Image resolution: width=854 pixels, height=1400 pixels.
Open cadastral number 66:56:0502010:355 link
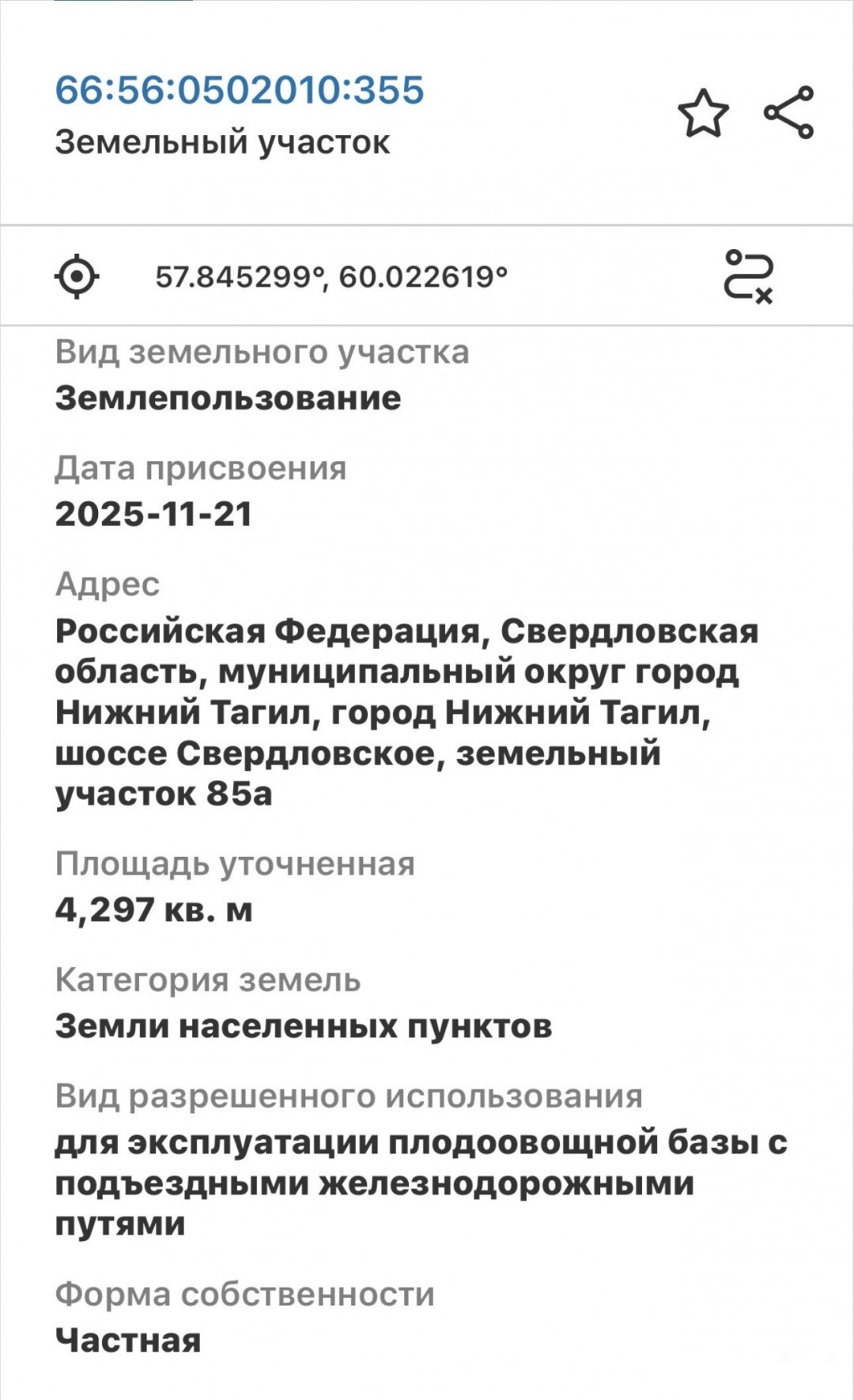tap(240, 89)
